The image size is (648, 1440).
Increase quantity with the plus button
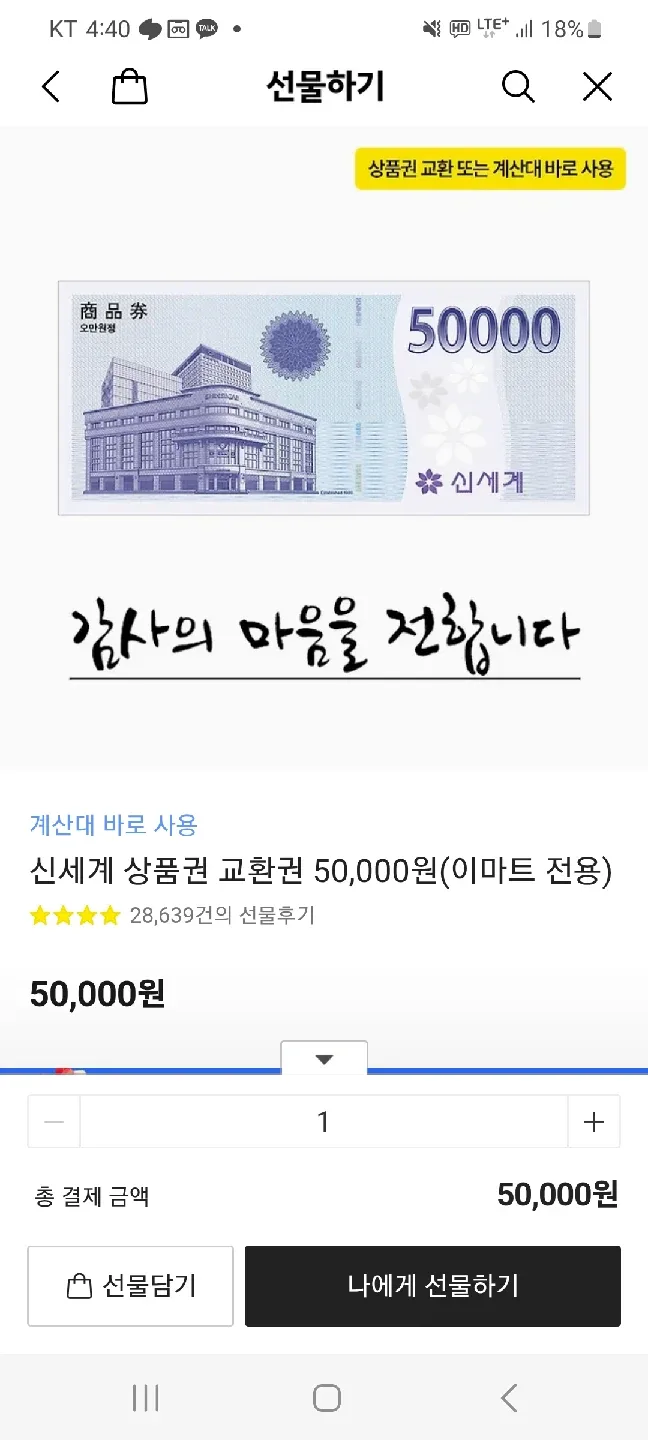click(594, 1122)
